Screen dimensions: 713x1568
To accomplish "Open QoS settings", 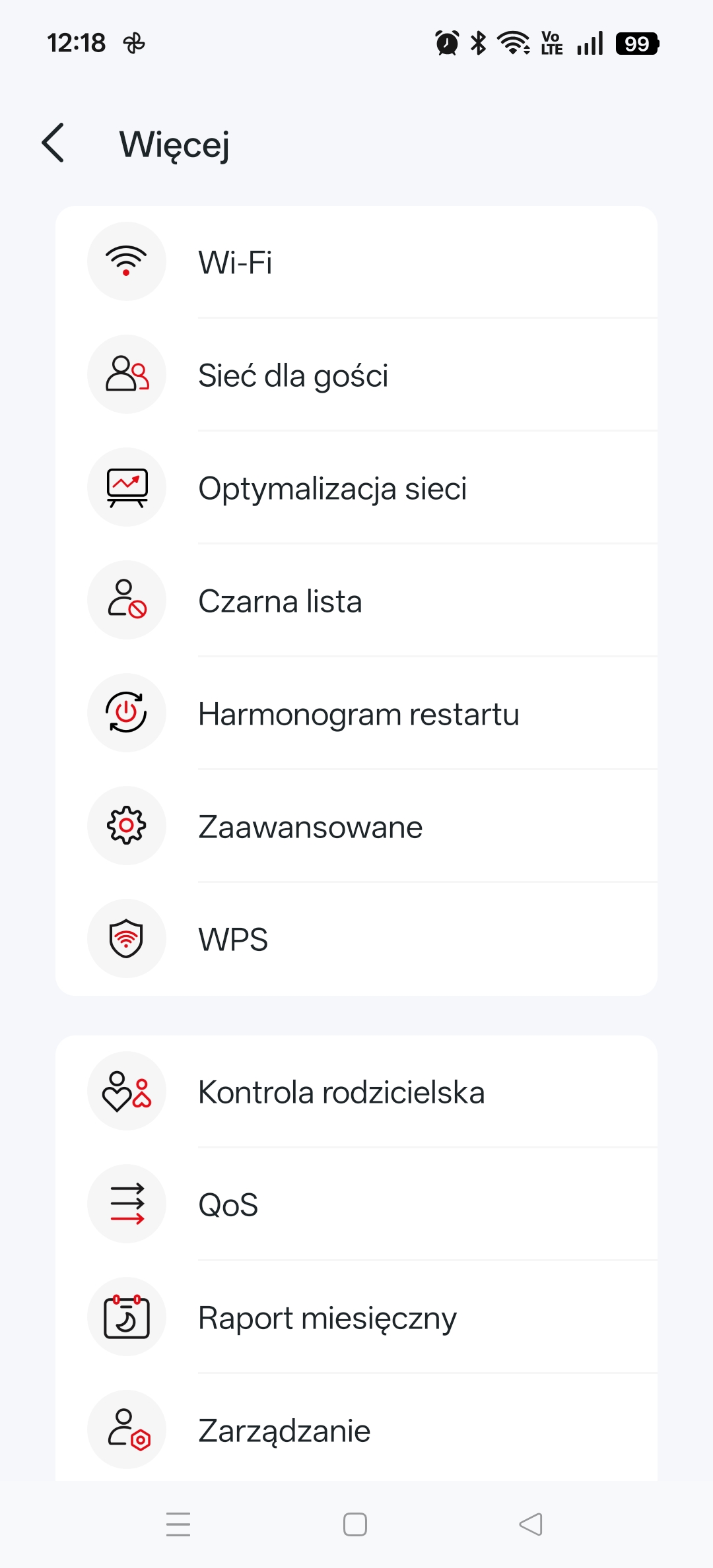I will [x=356, y=1204].
